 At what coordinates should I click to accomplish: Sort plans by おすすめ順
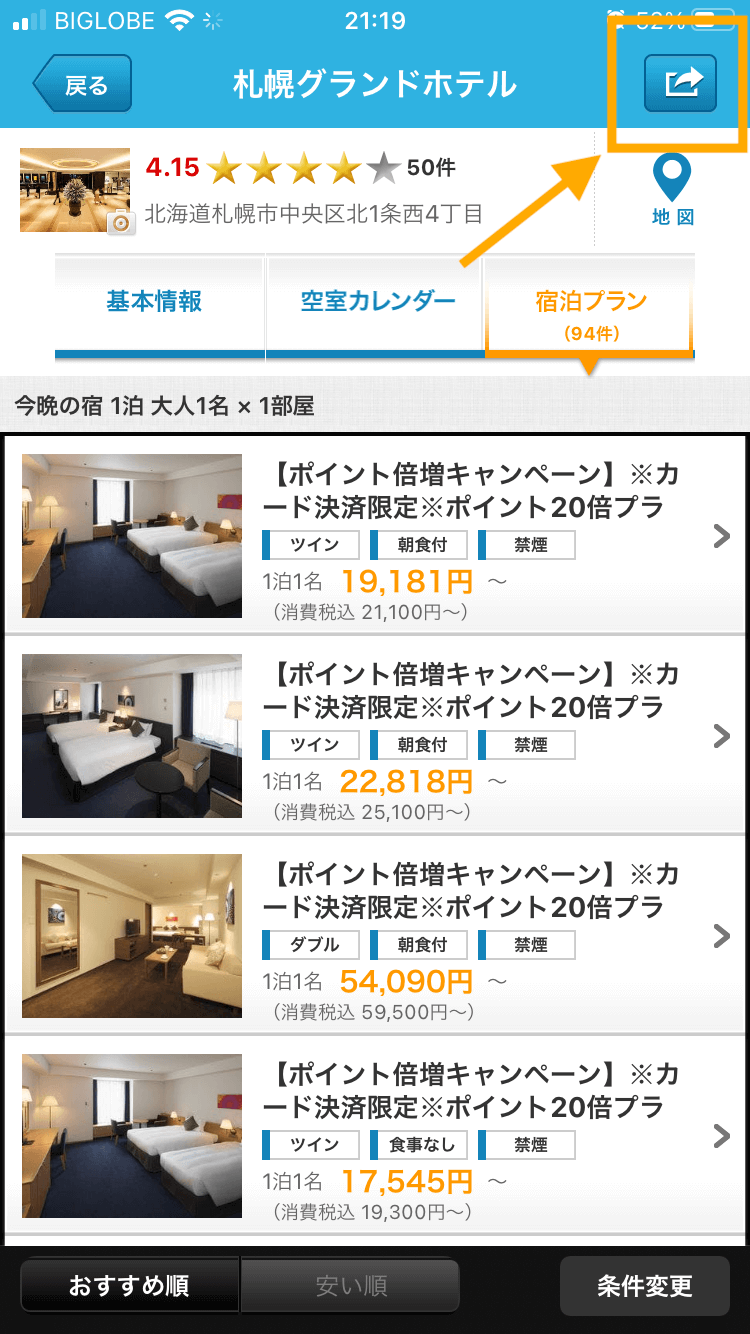[x=129, y=1285]
